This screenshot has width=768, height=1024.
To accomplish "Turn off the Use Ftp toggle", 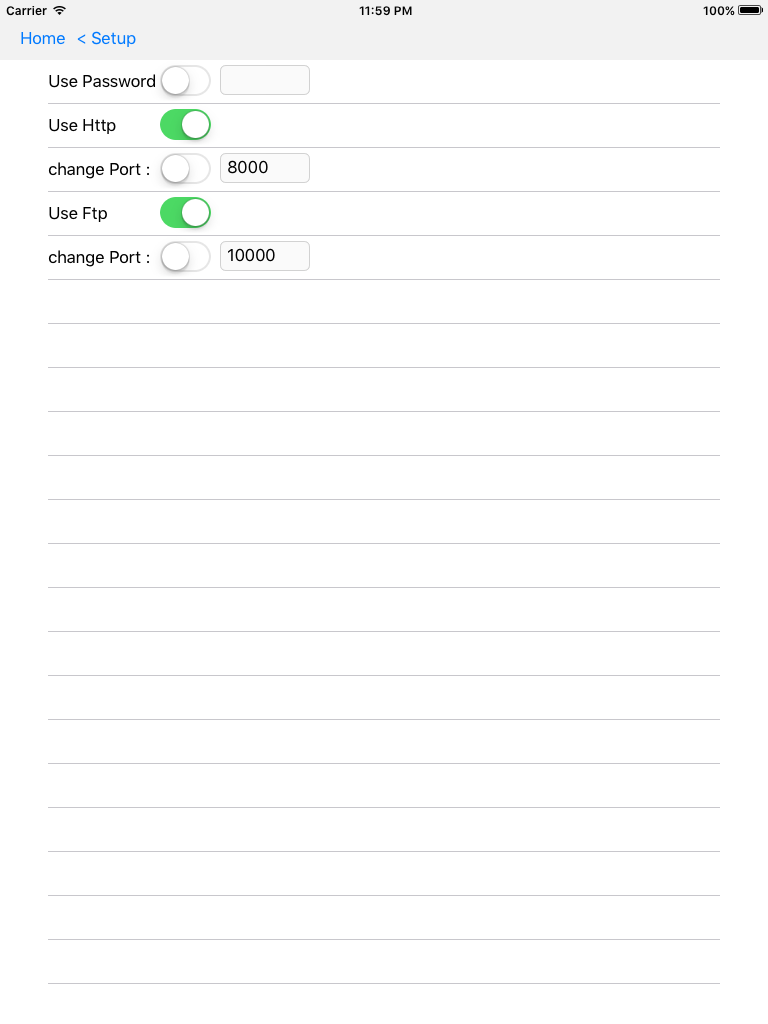I will pyautogui.click(x=185, y=212).
